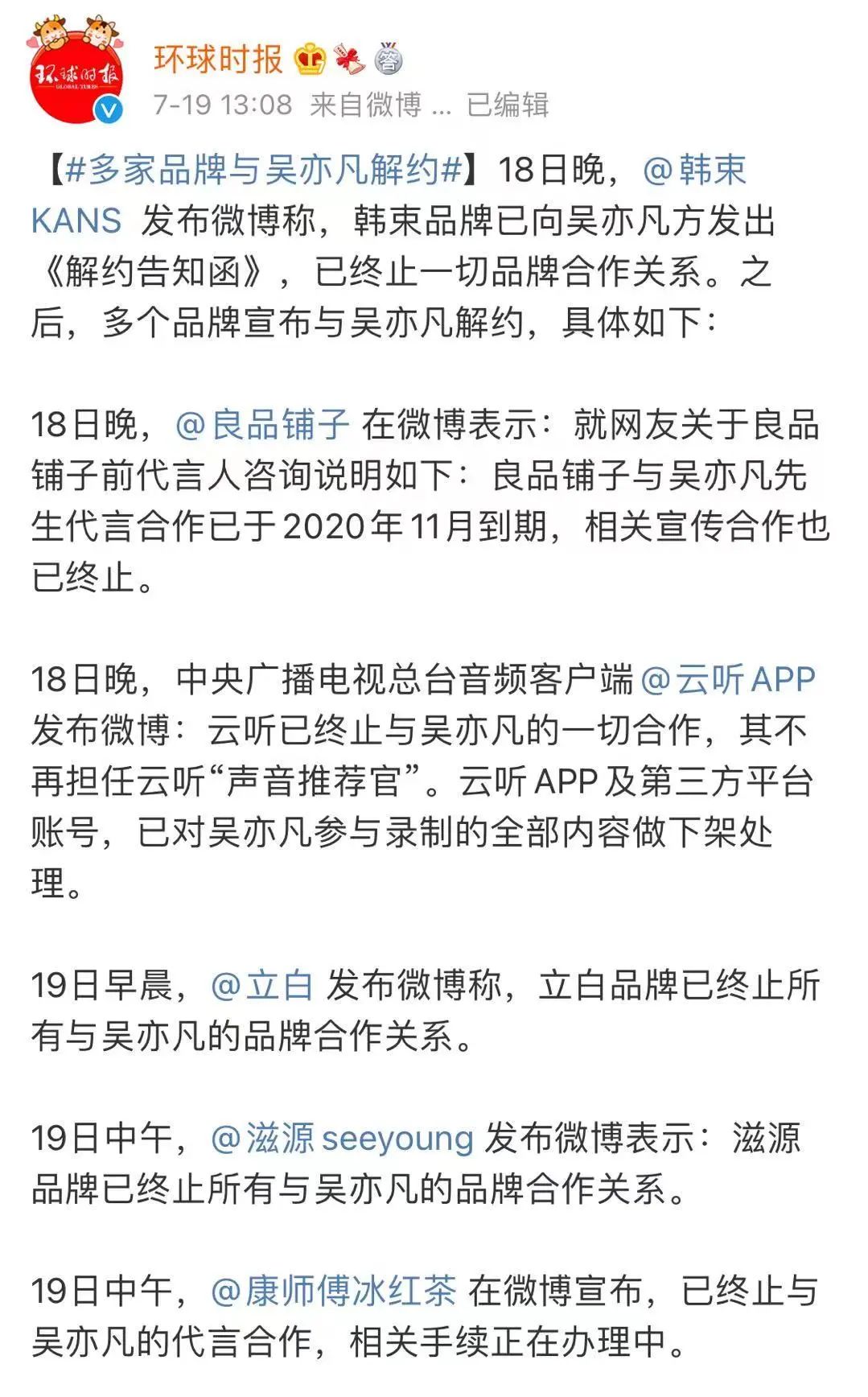Screen dimensions: 868x1397
Task: Open the @良品铺子 mention
Action: [262, 425]
